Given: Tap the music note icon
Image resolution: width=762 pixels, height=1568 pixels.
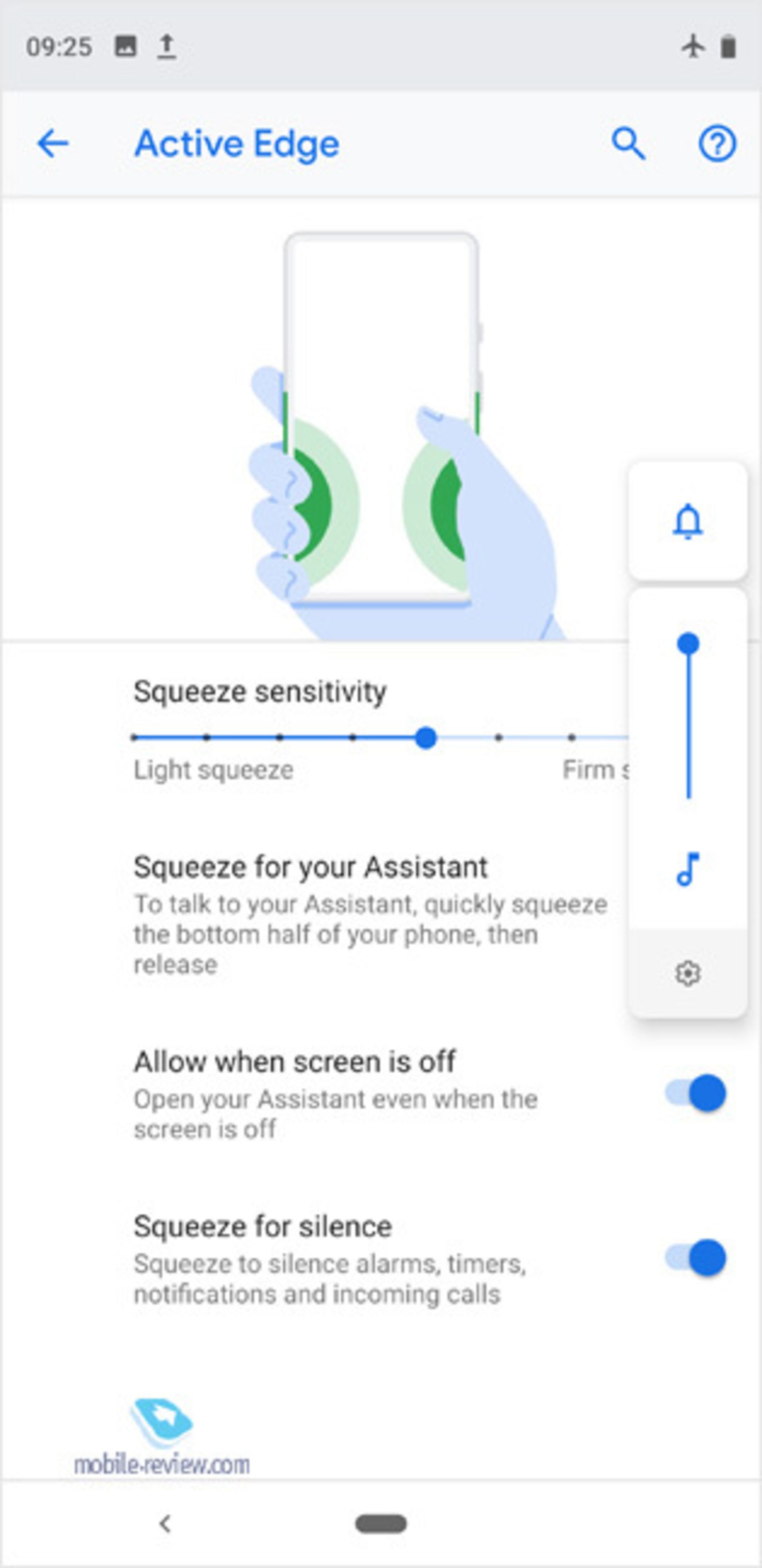Looking at the screenshot, I should click(x=688, y=869).
